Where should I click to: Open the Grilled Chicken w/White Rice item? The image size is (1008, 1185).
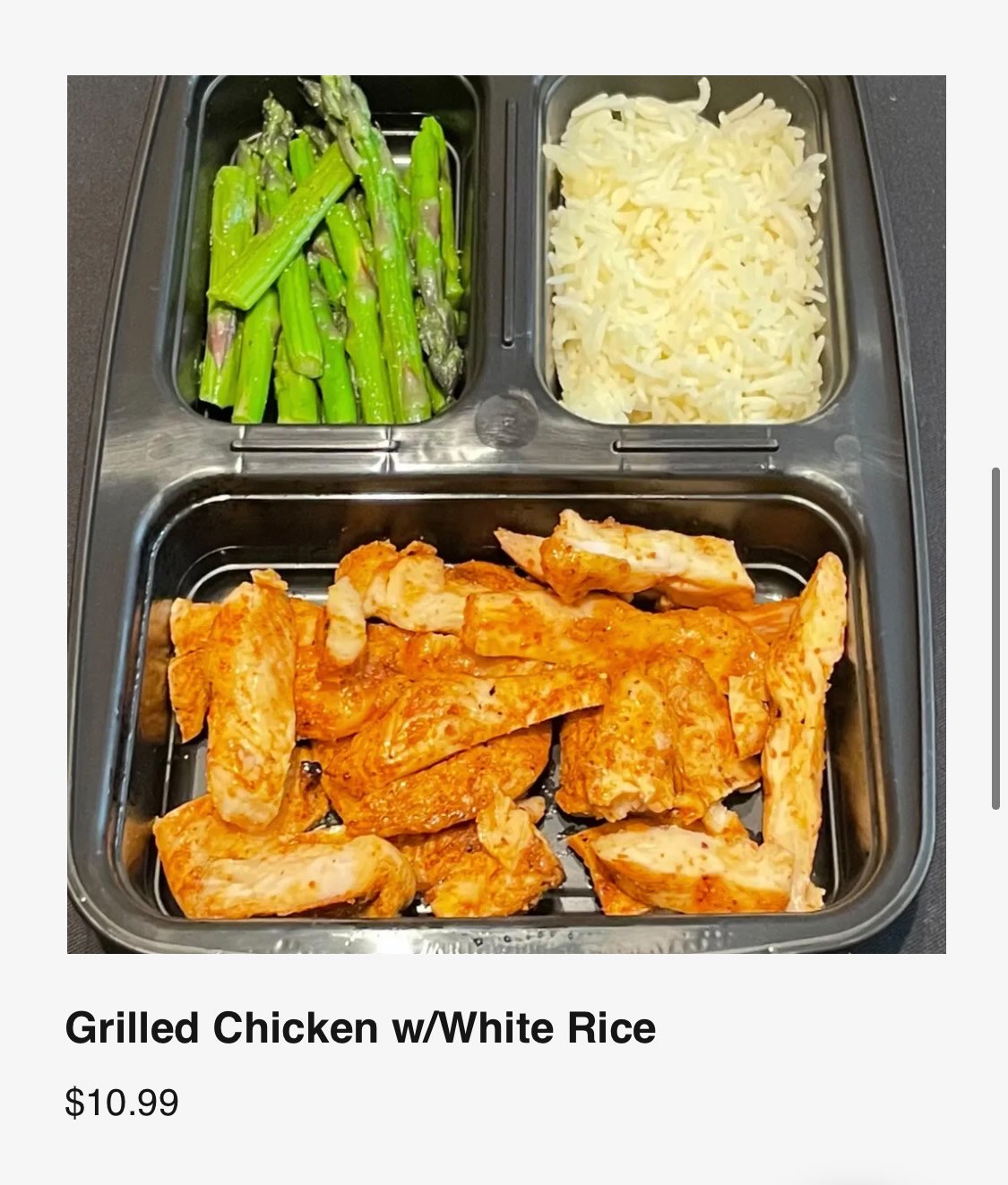360,1027
